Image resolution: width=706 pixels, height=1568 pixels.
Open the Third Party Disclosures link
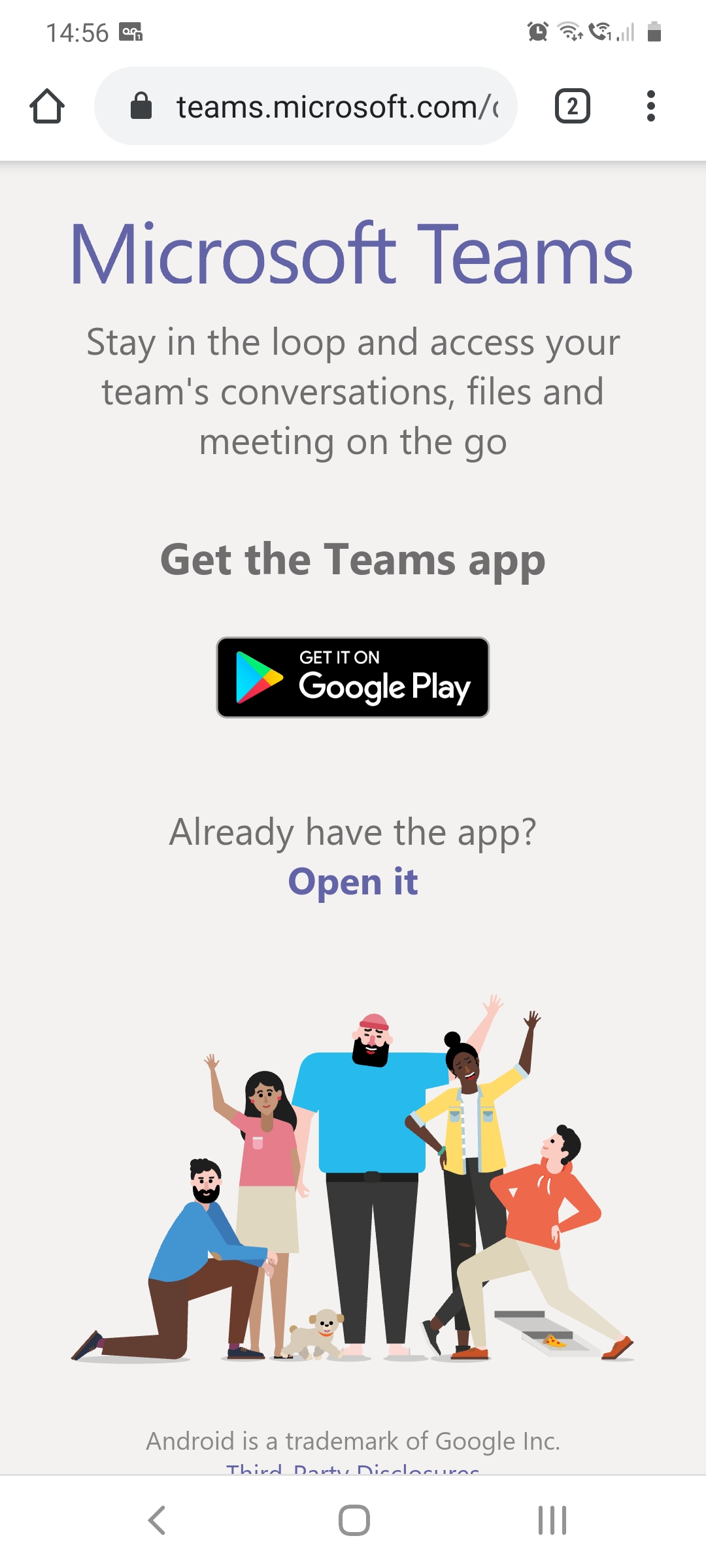pyautogui.click(x=353, y=1468)
